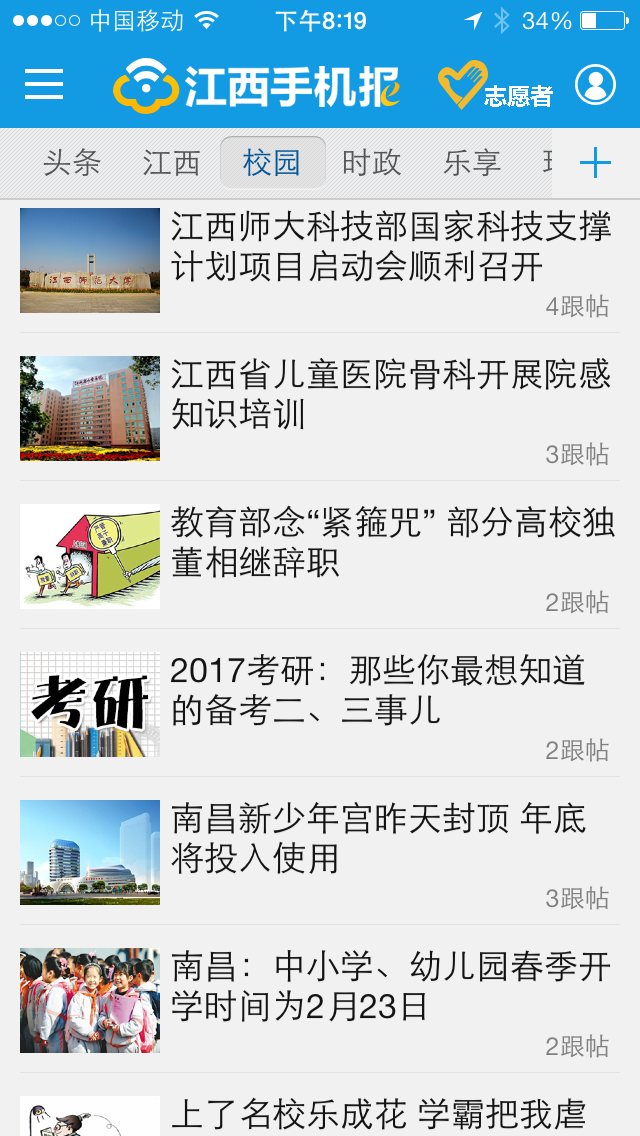
Task: Tap the plus icon to add channels
Action: tap(595, 163)
